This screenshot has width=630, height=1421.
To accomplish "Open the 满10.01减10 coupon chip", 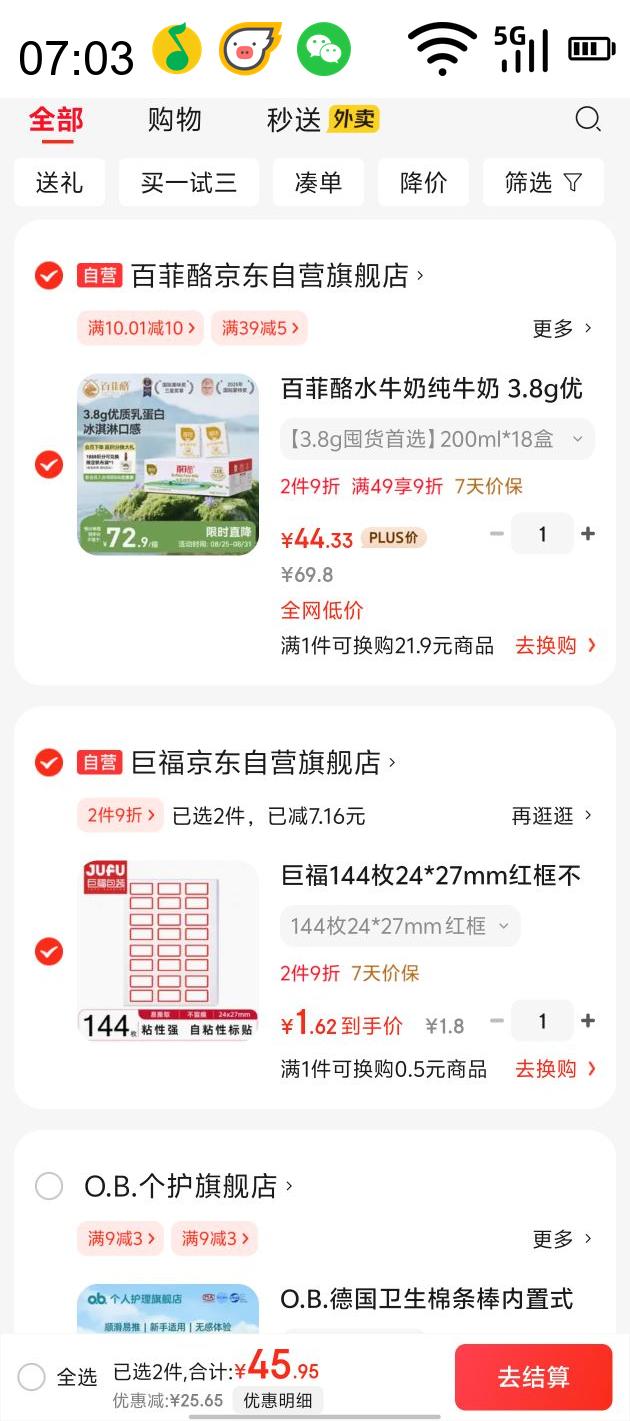I will click(140, 328).
